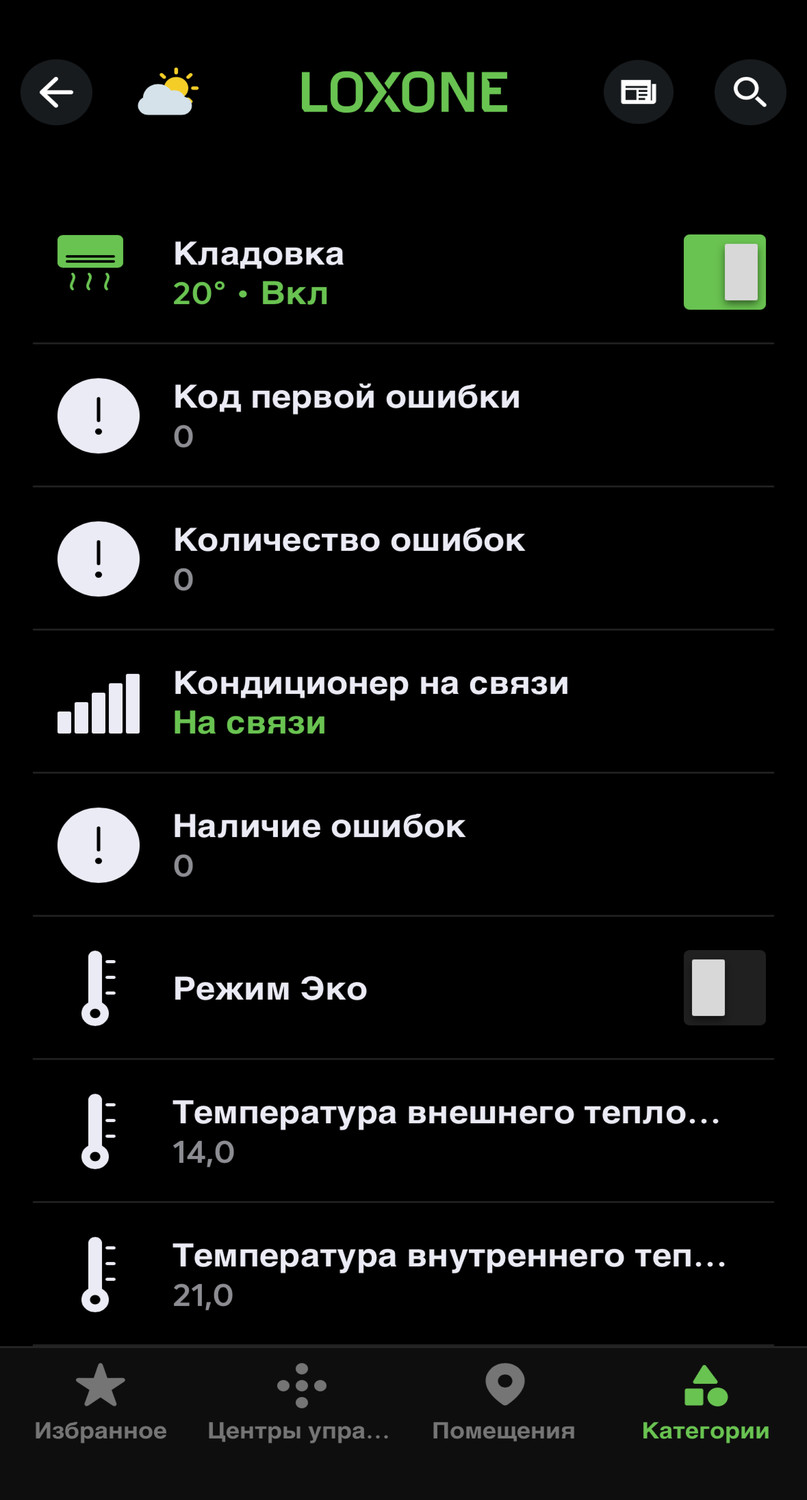Open the Наличие ошибок row
Image resolution: width=807 pixels, height=1500 pixels.
(x=400, y=844)
